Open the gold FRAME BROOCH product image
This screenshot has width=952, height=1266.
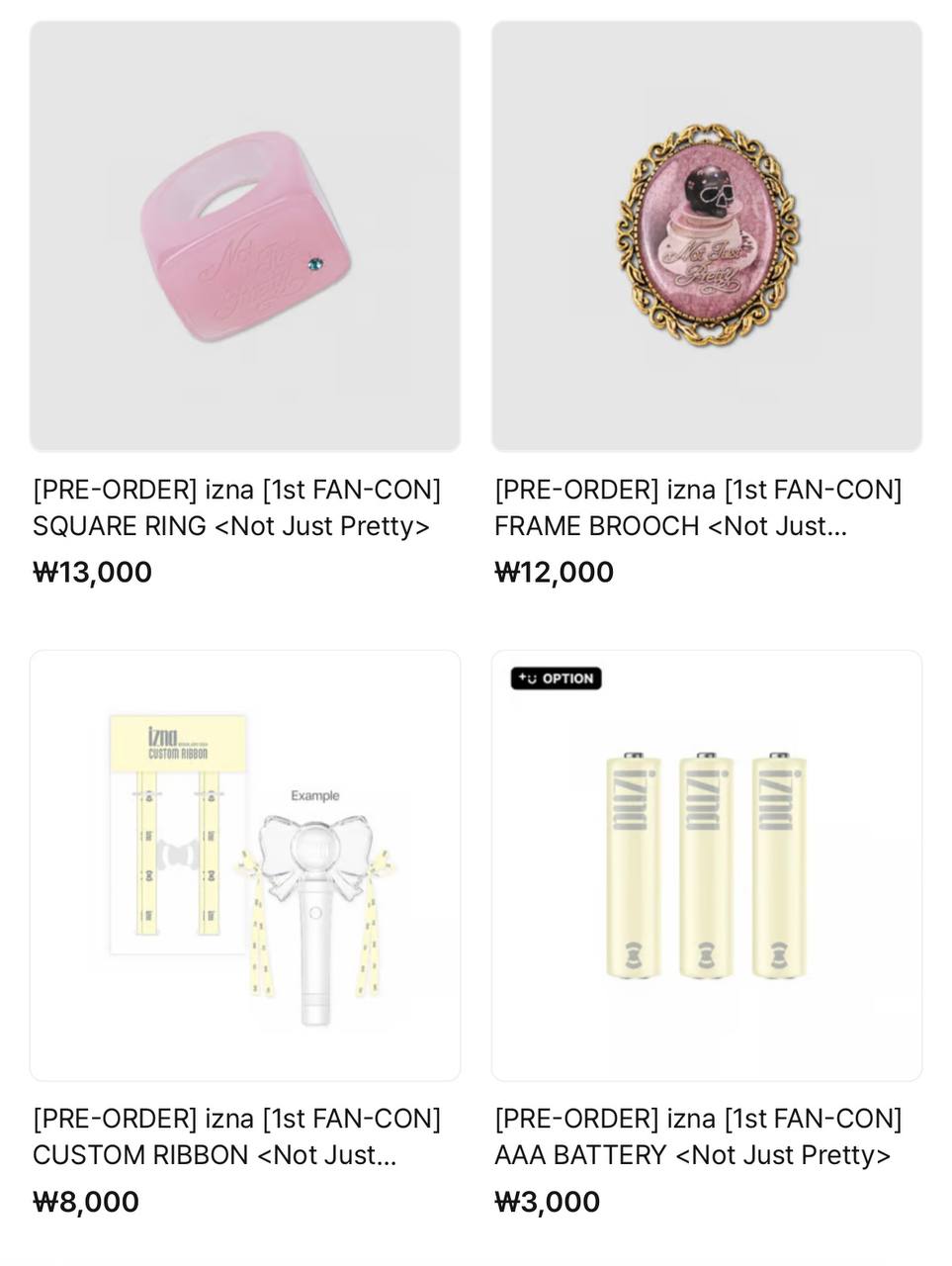click(x=707, y=234)
